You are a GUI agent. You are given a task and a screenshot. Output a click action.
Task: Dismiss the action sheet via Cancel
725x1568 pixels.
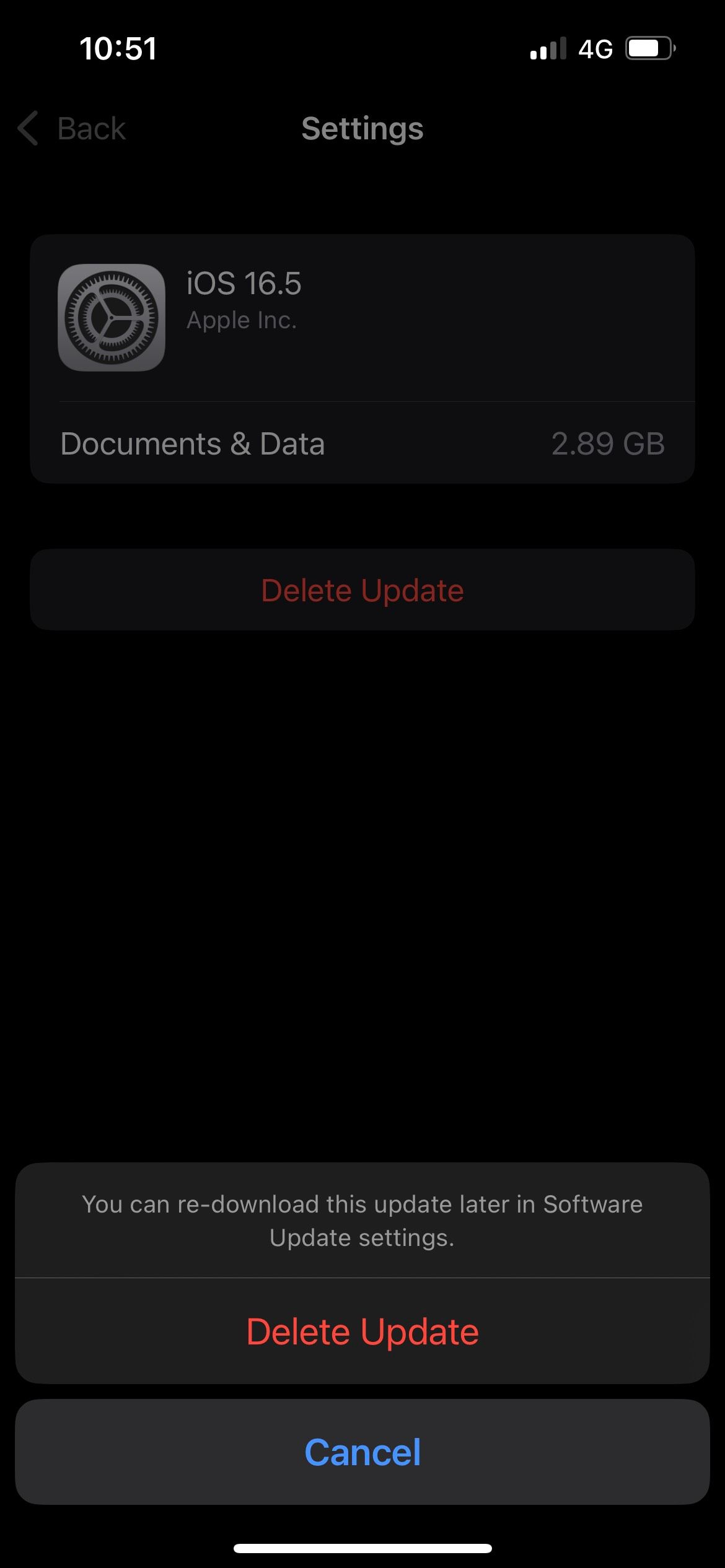(362, 1452)
